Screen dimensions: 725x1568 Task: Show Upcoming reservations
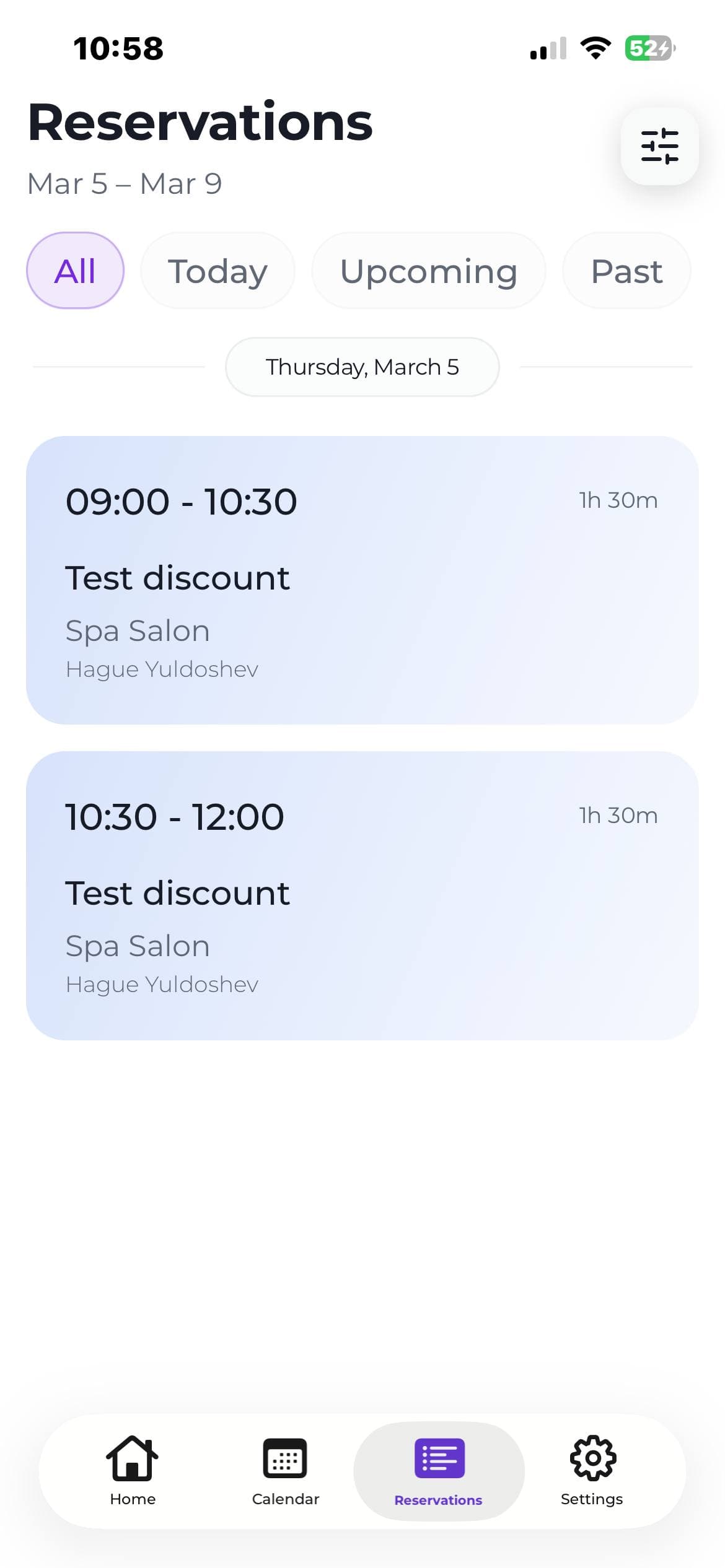pyautogui.click(x=428, y=271)
